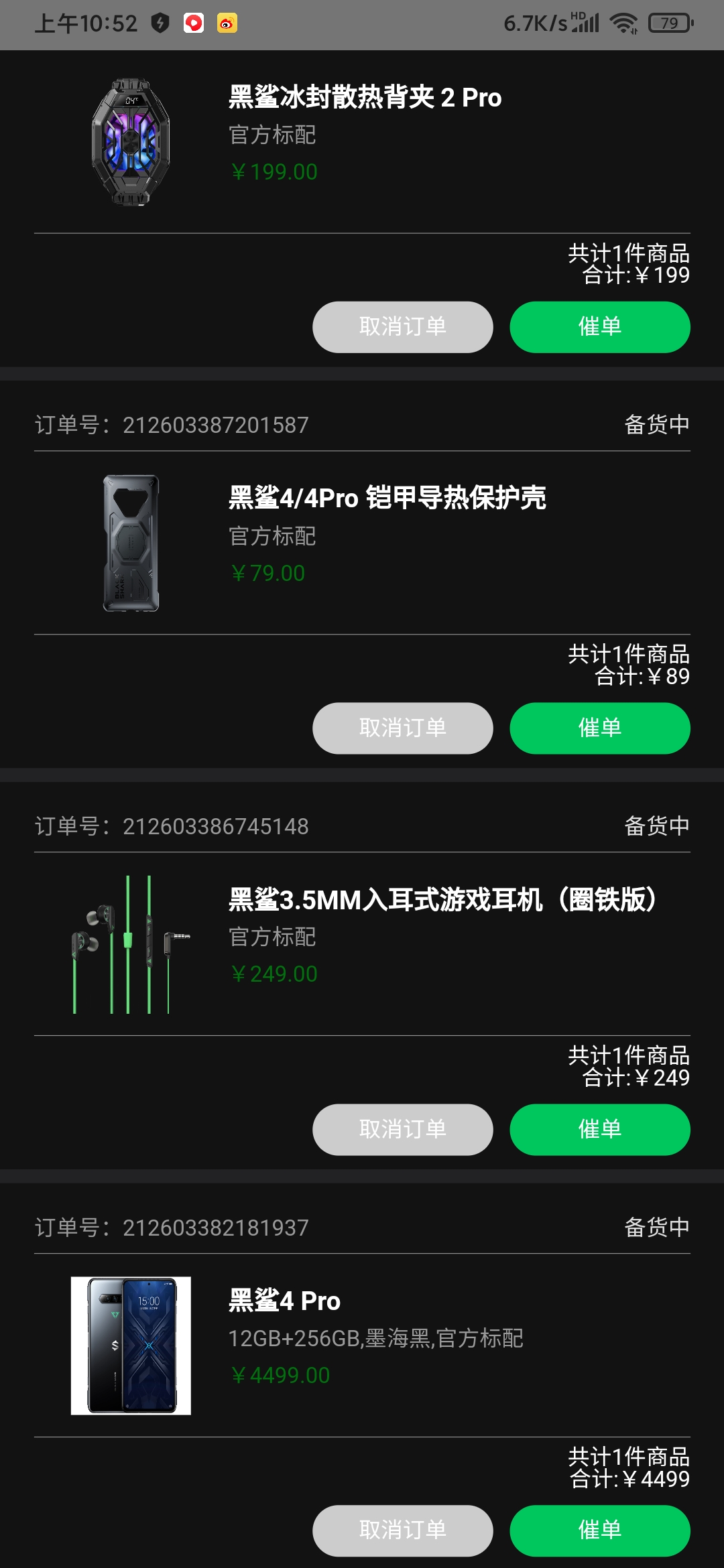Tap 催单 for the 冰封散热背夹 2 Pro order
Image resolution: width=724 pixels, height=1568 pixels.
point(599,327)
